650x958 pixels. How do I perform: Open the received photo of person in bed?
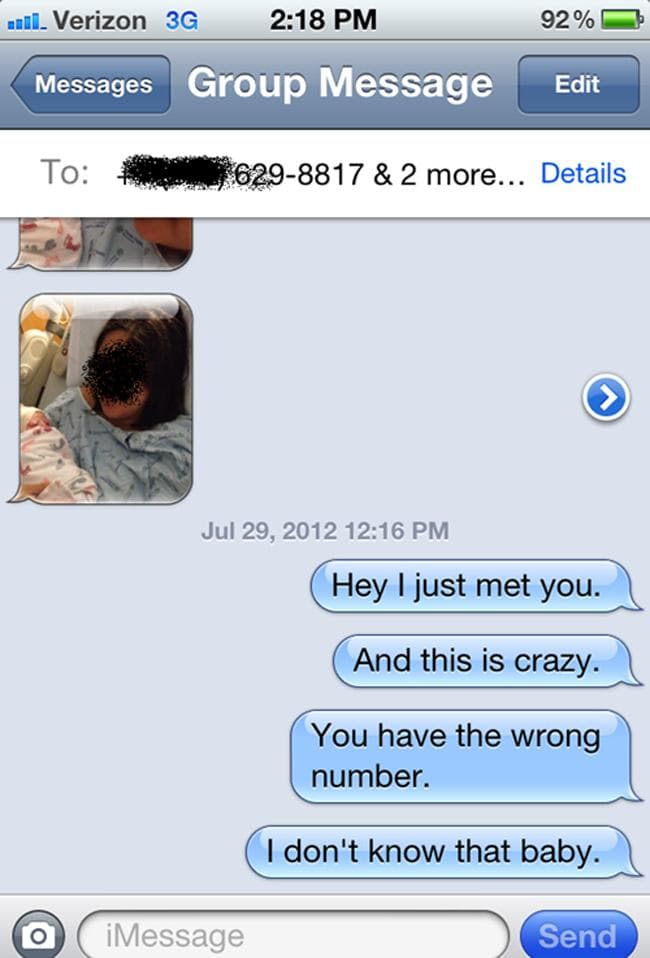tap(105, 398)
